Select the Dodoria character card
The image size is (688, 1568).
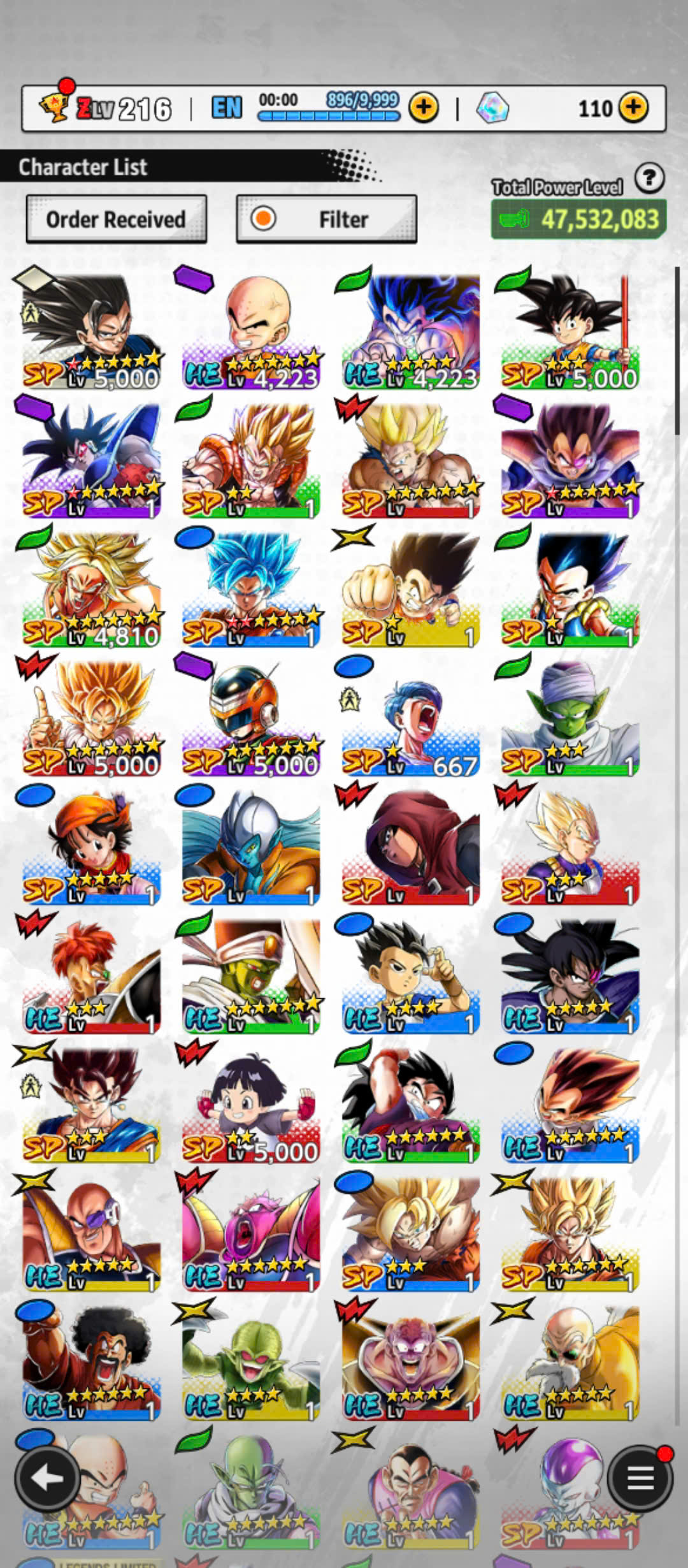(x=250, y=1231)
